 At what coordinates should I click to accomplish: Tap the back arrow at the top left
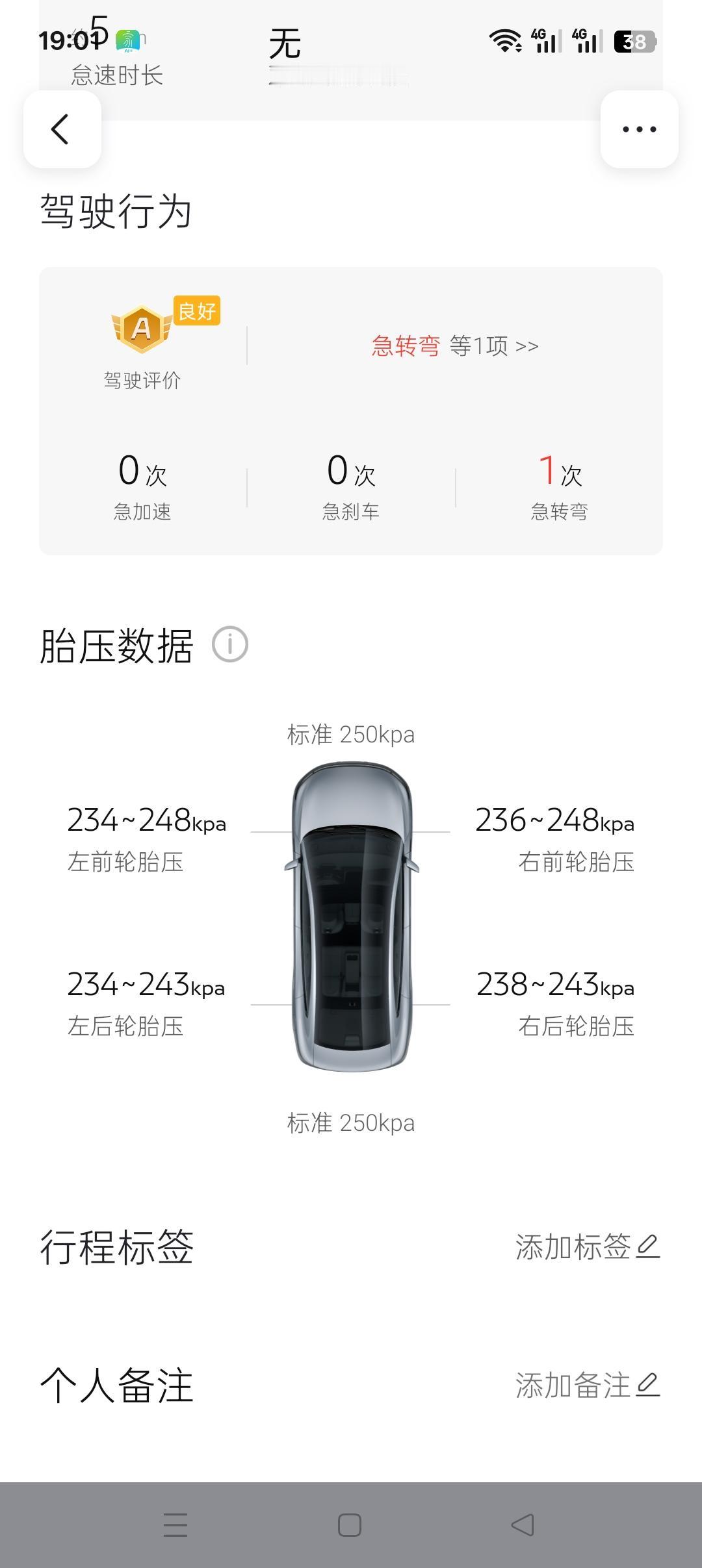point(62,129)
